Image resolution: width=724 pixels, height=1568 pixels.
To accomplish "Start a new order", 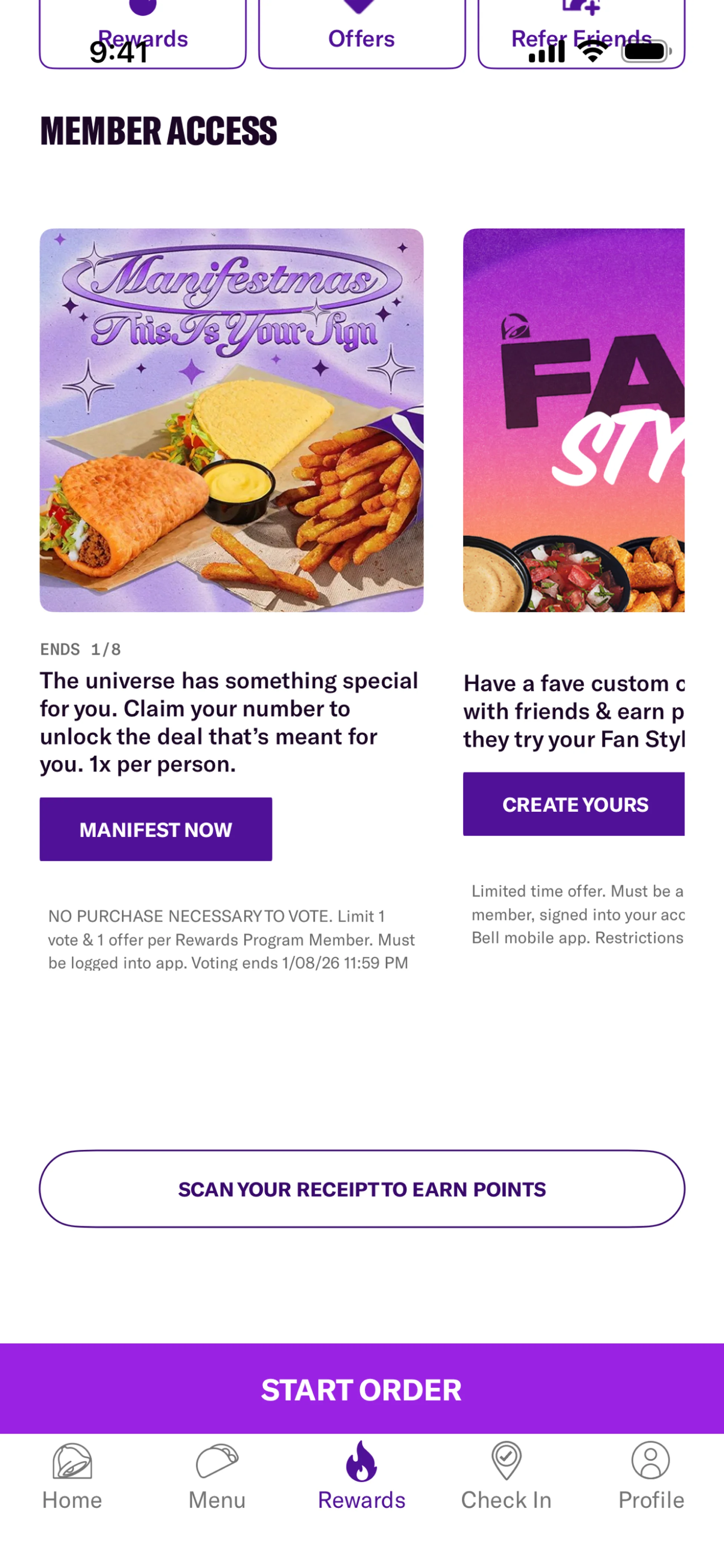I will point(362,1390).
